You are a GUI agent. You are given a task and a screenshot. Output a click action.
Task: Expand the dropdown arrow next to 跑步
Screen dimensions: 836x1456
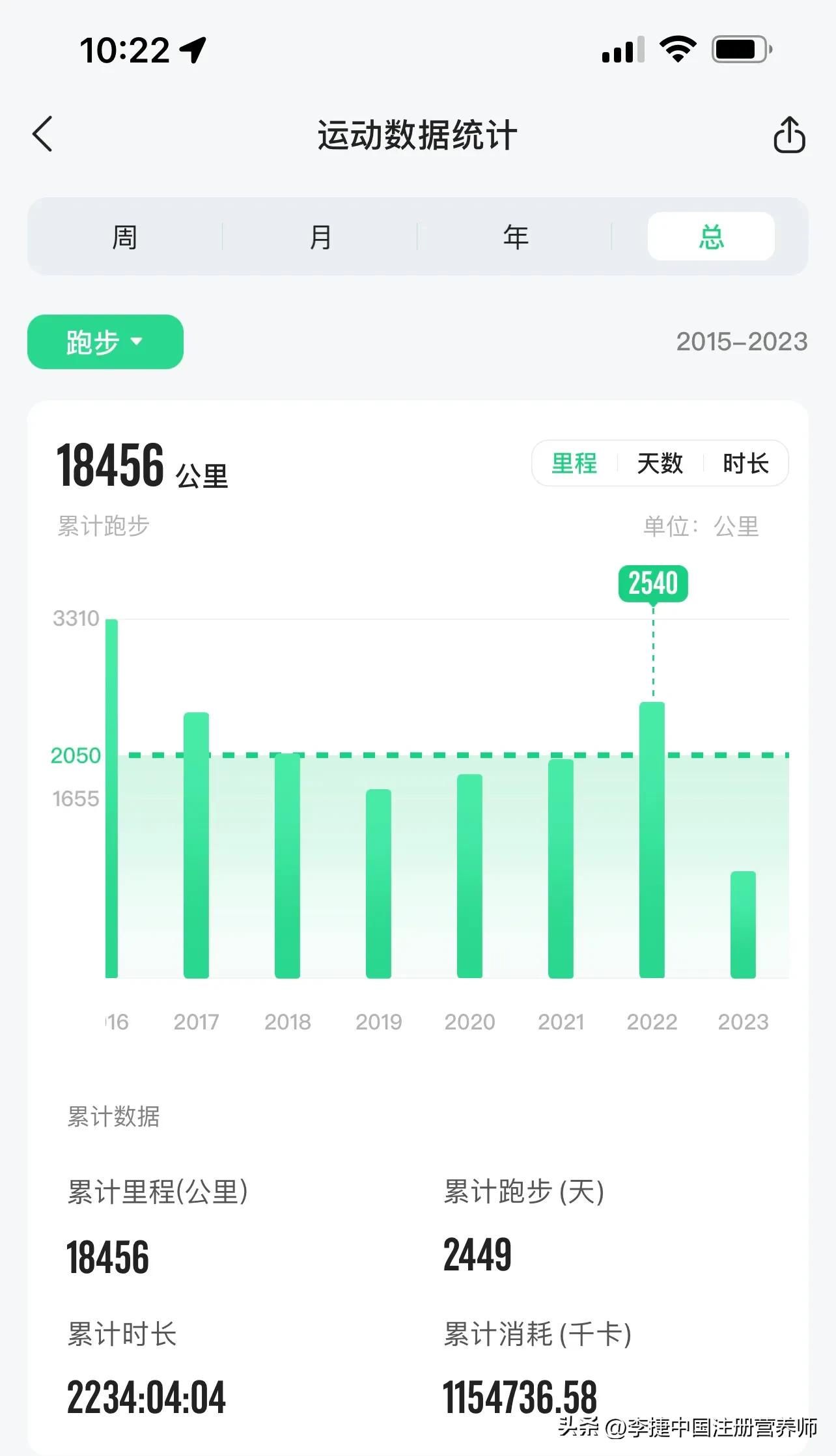[x=138, y=343]
